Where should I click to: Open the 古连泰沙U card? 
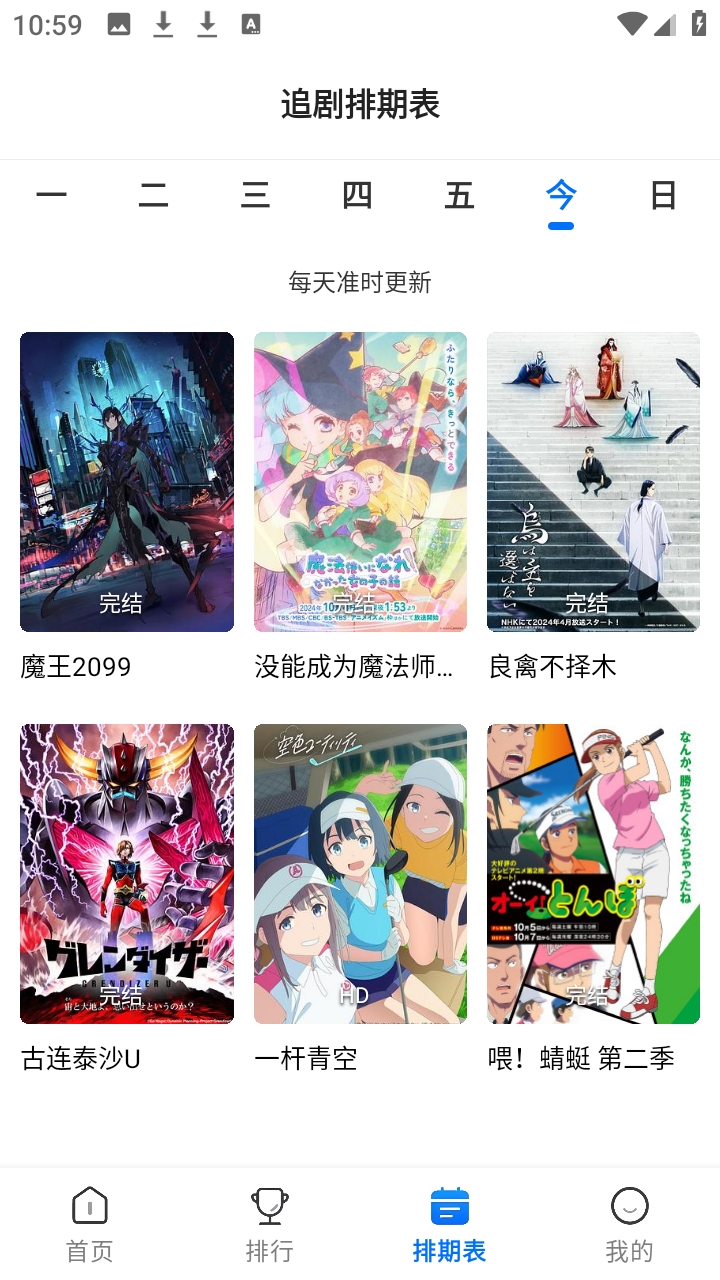[x=127, y=874]
